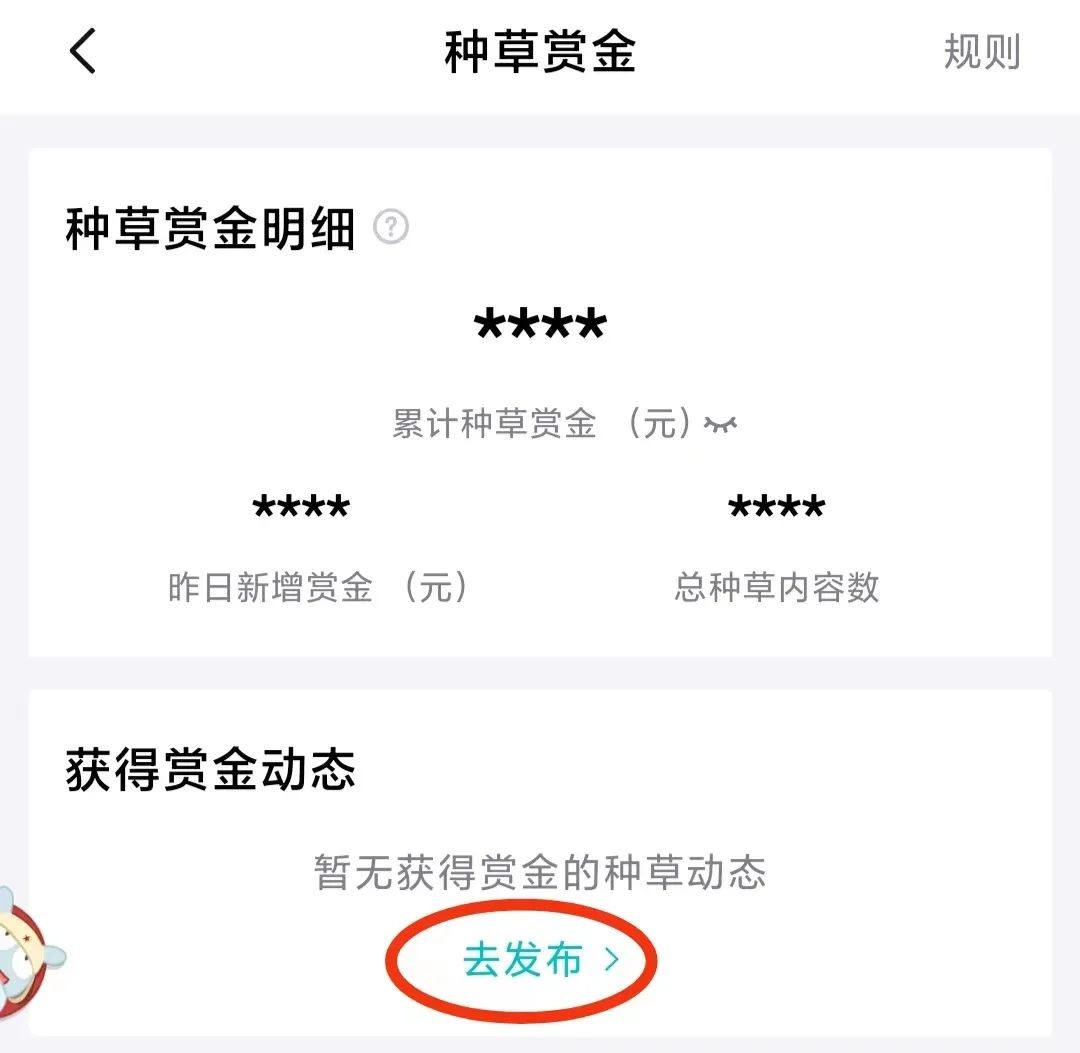The width and height of the screenshot is (1080, 1053).
Task: Go back from 种草赏金 page
Action: [83, 51]
